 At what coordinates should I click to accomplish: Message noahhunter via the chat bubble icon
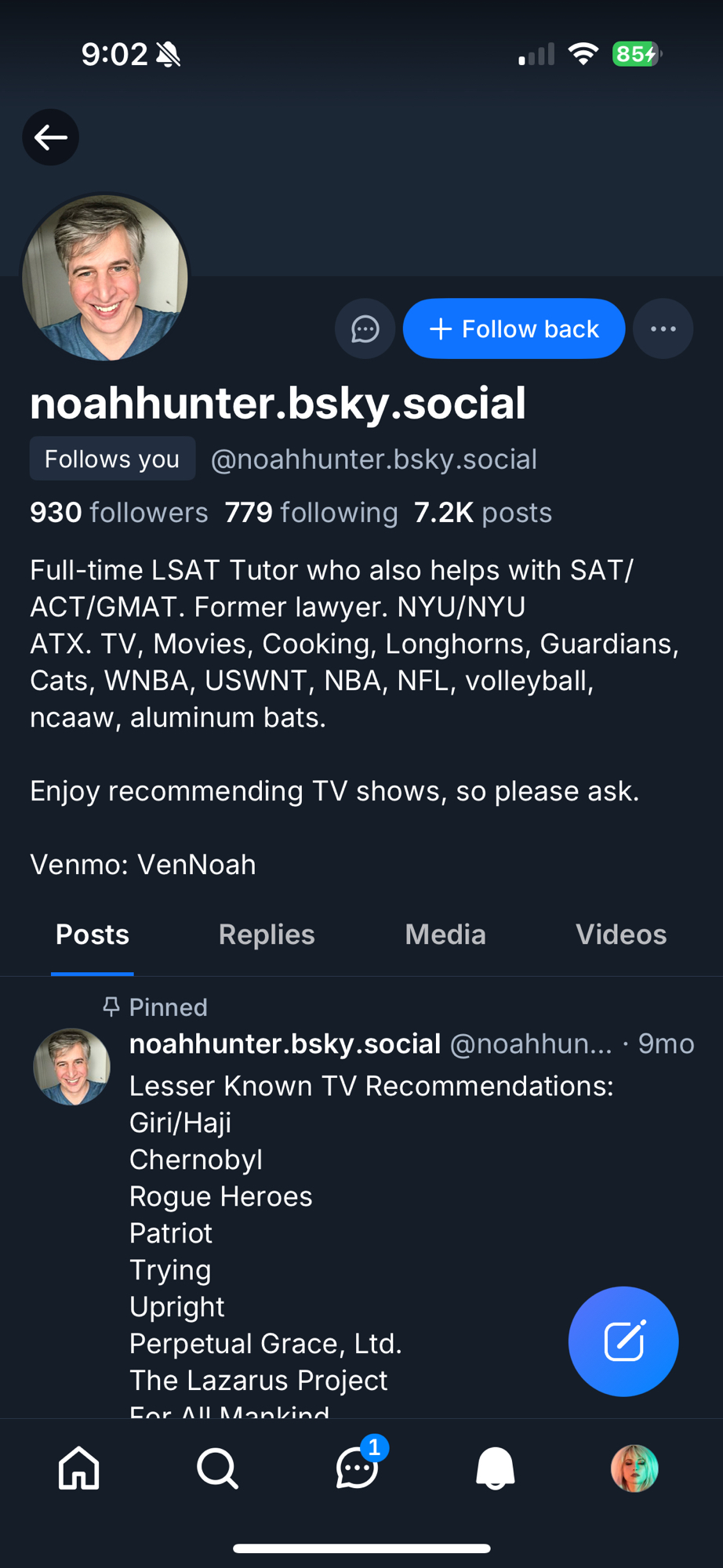365,329
